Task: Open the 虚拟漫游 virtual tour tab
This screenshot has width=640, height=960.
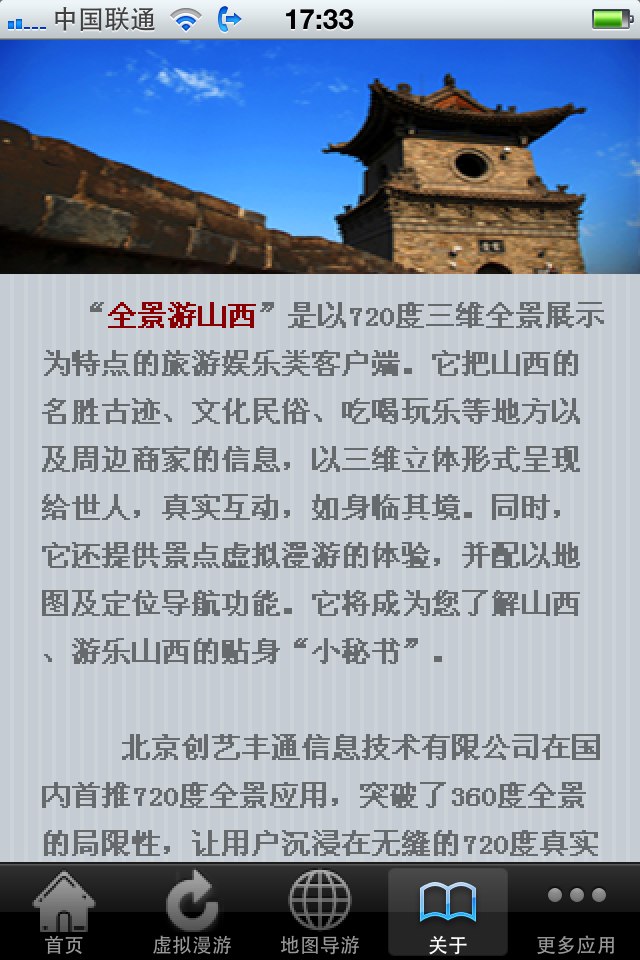Action: tap(192, 912)
